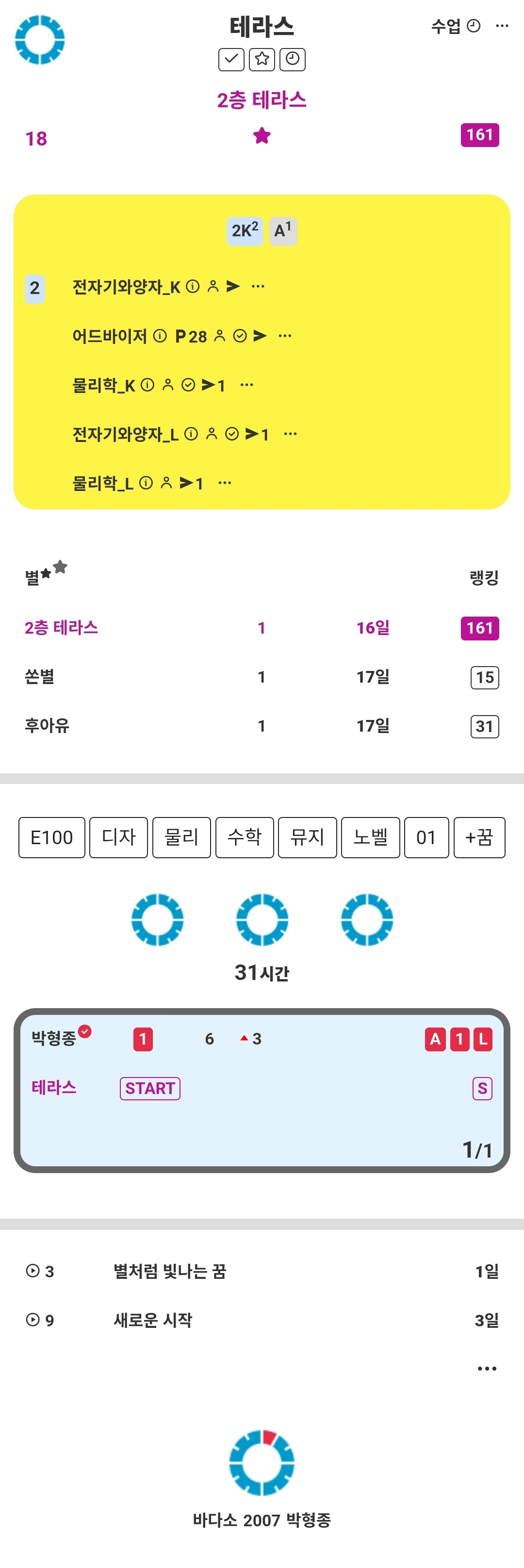Open more options for 전자기와양자_K

258,286
